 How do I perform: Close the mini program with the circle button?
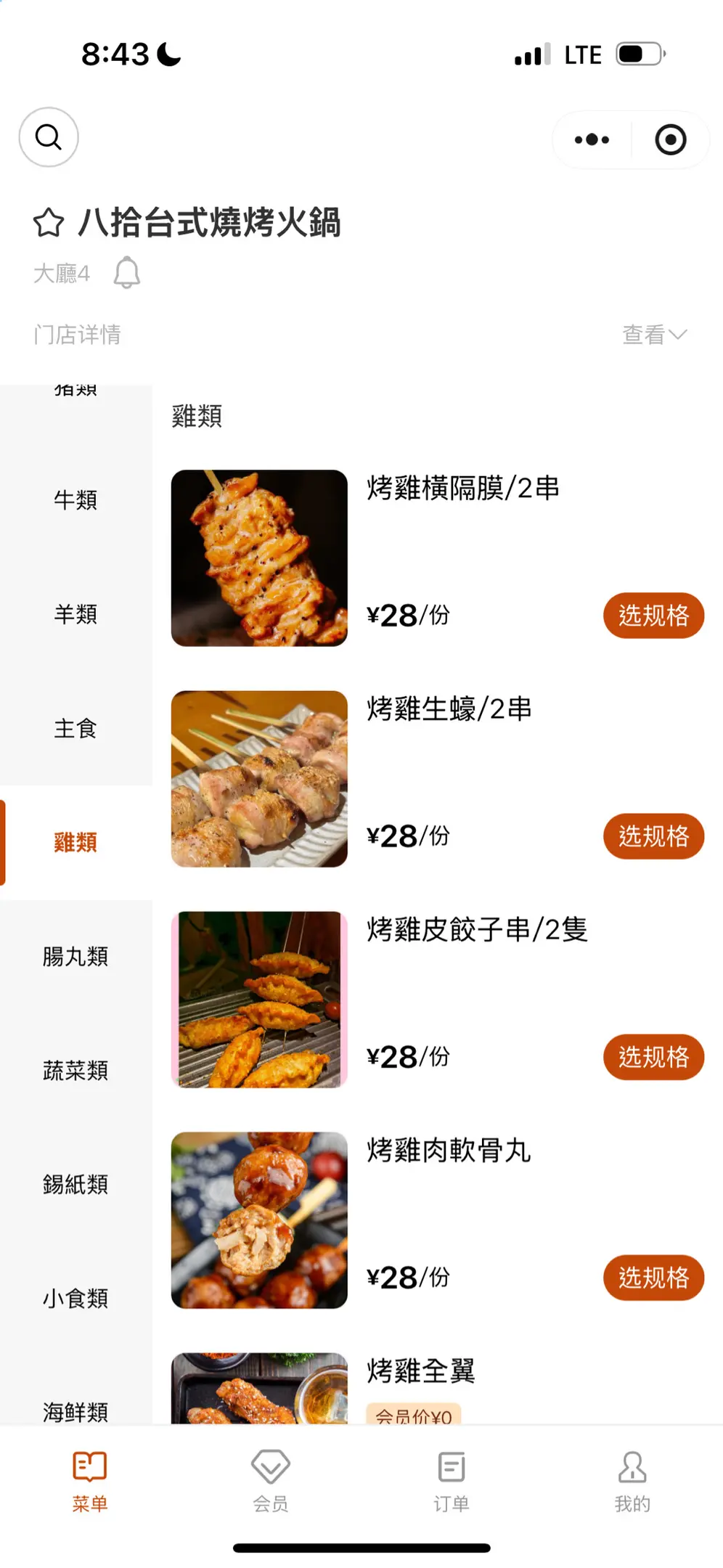coord(670,139)
